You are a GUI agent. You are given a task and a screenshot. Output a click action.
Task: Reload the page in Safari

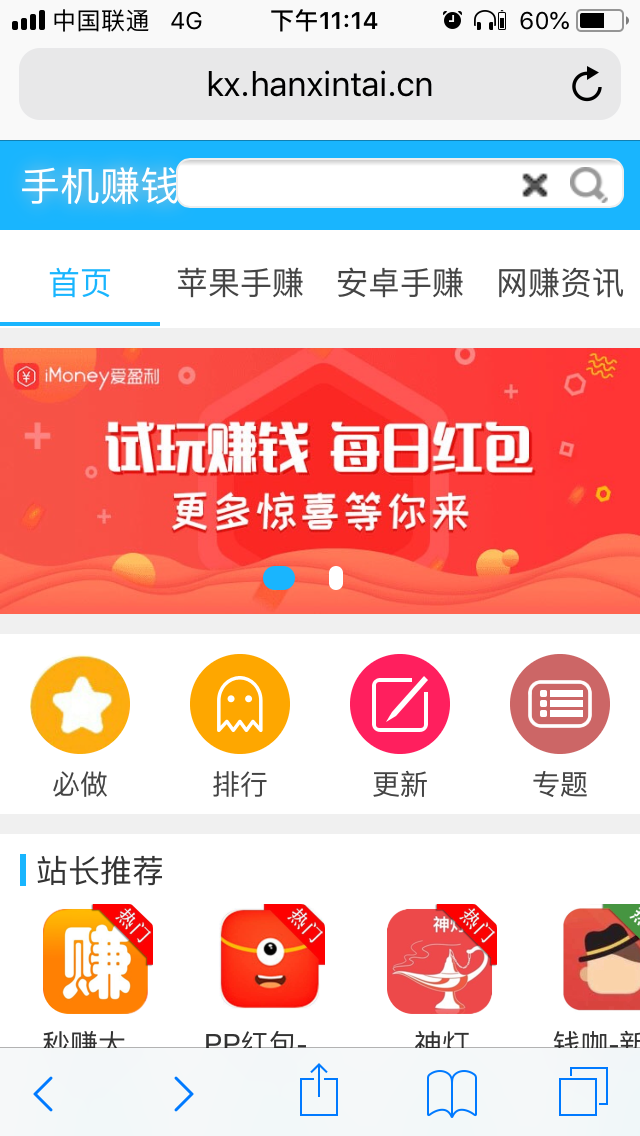point(587,85)
